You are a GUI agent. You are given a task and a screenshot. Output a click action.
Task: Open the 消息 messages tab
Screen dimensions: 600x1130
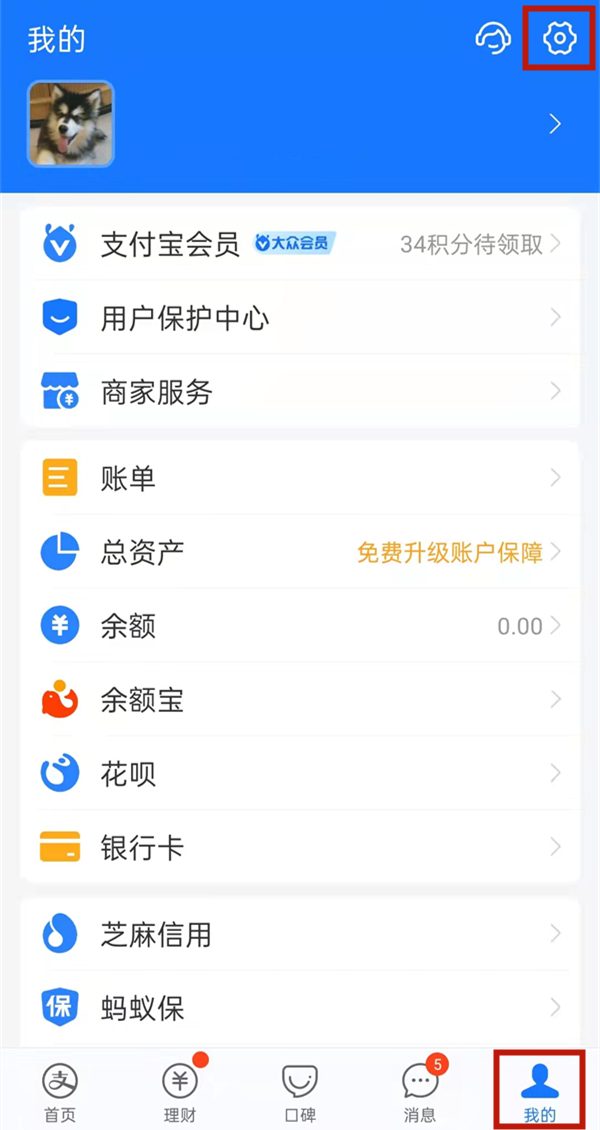420,1091
